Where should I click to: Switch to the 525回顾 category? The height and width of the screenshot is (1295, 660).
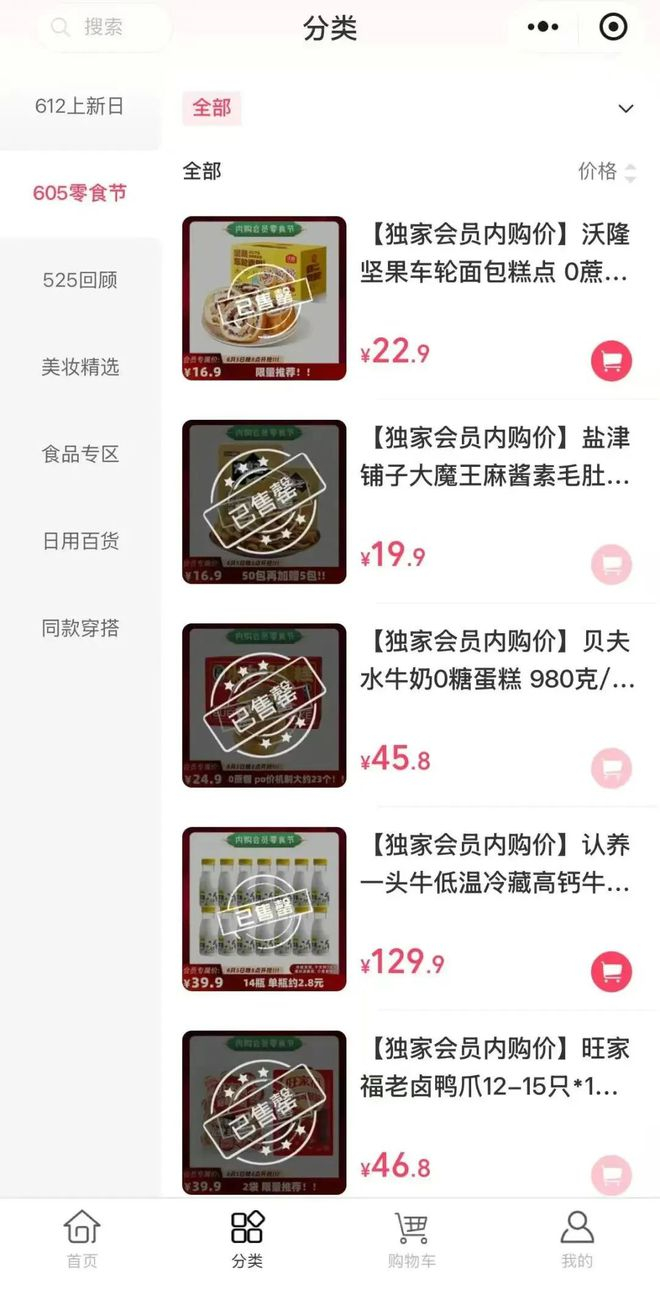coord(80,280)
